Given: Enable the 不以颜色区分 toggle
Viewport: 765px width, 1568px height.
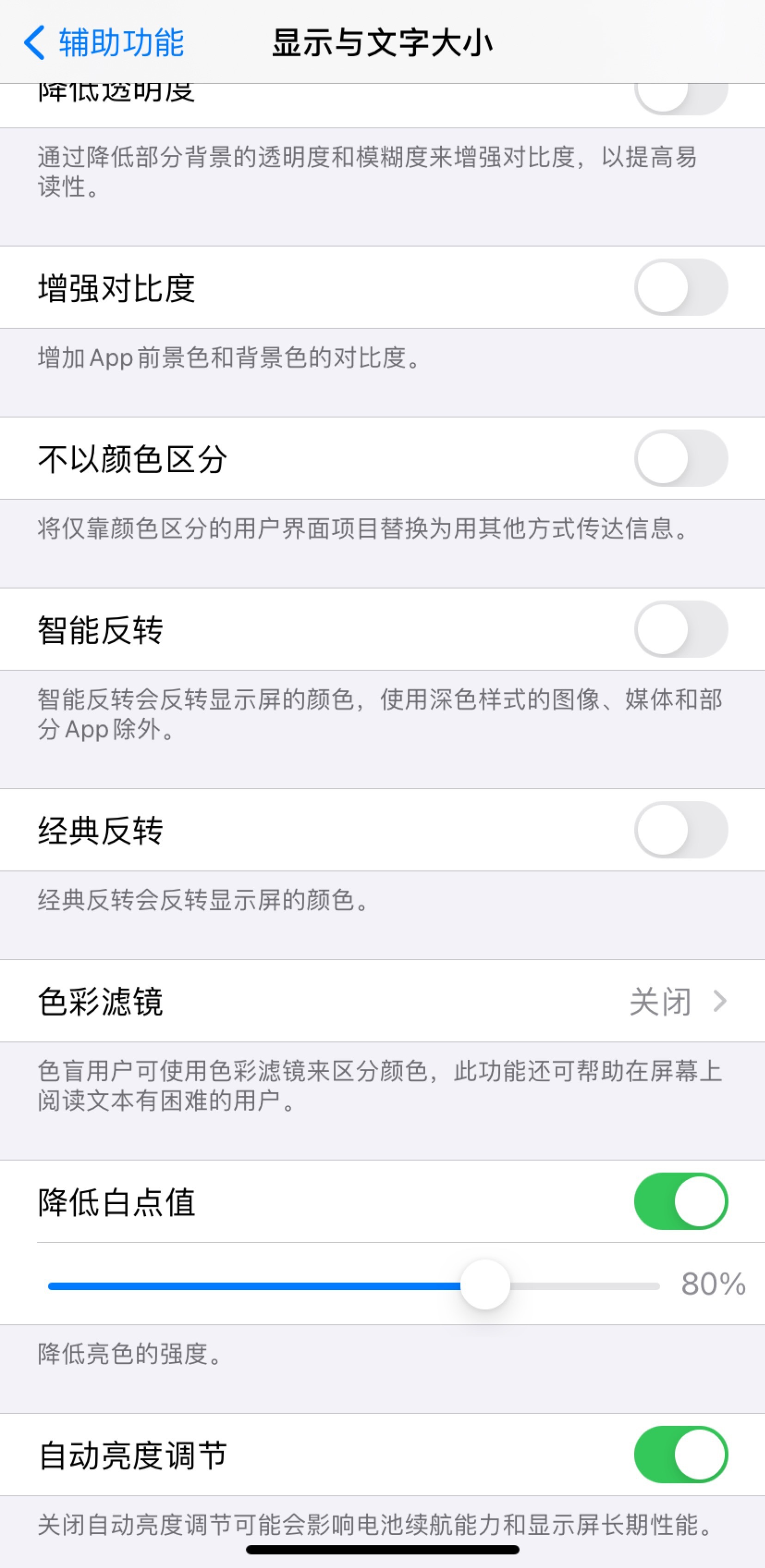Looking at the screenshot, I should click(x=681, y=458).
